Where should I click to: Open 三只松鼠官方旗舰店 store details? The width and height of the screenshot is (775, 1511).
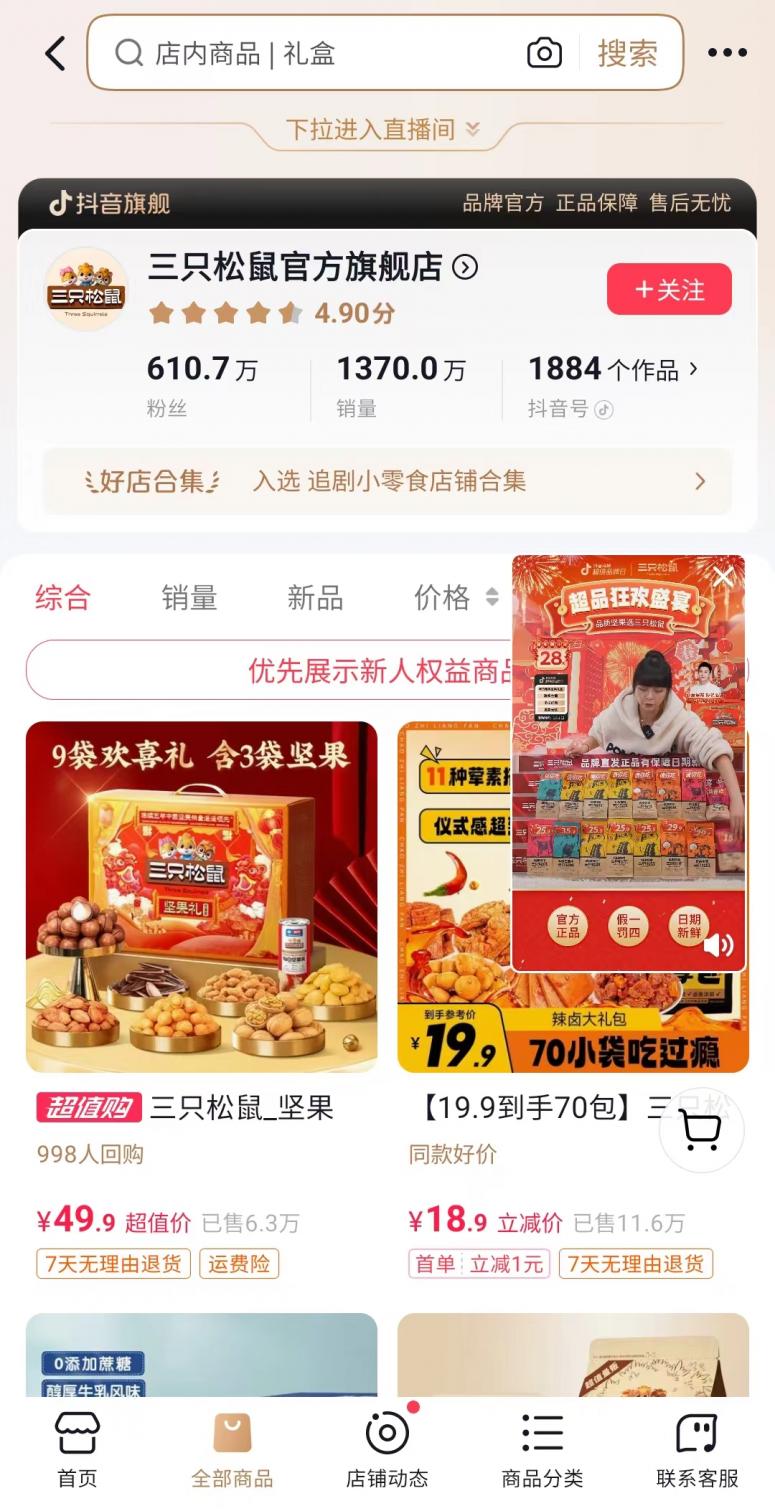[x=312, y=267]
